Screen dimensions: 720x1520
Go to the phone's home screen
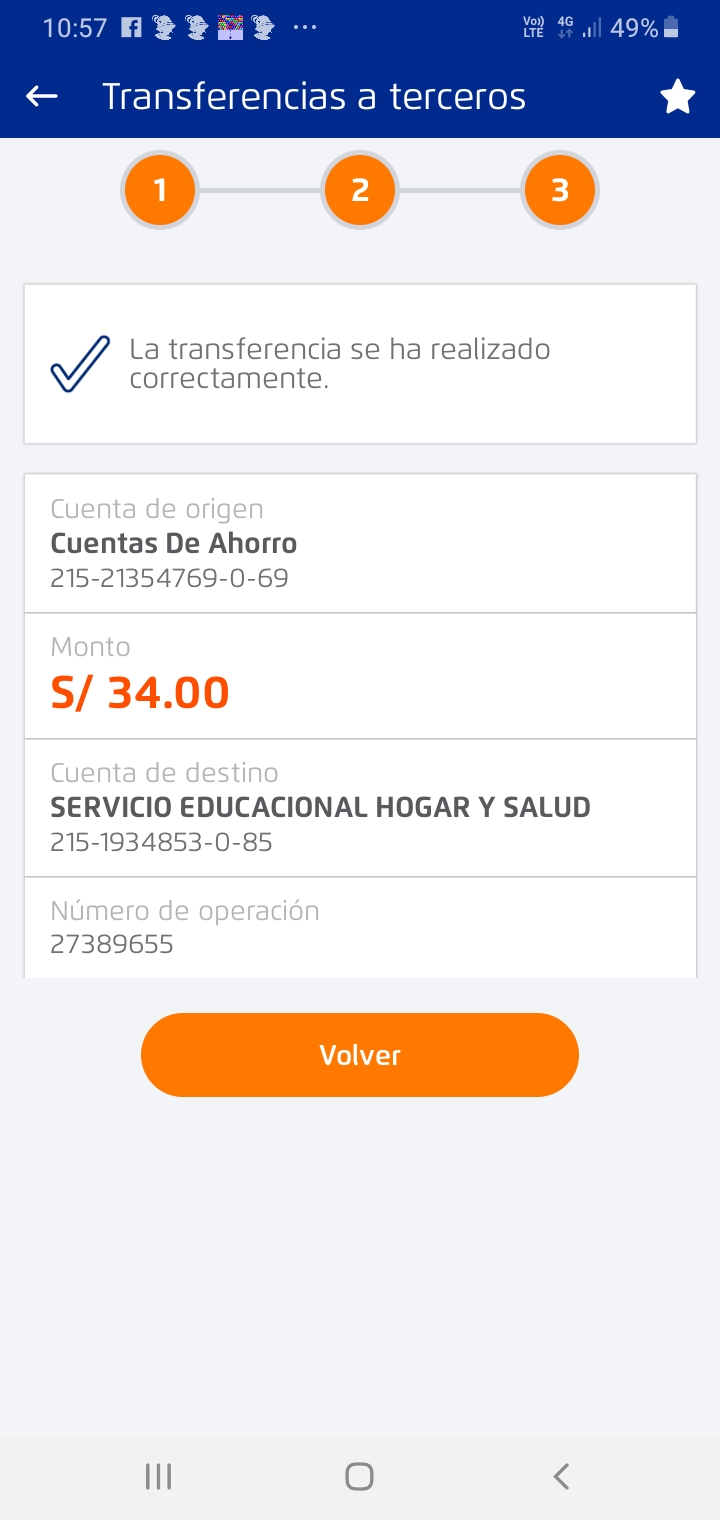coord(359,1476)
